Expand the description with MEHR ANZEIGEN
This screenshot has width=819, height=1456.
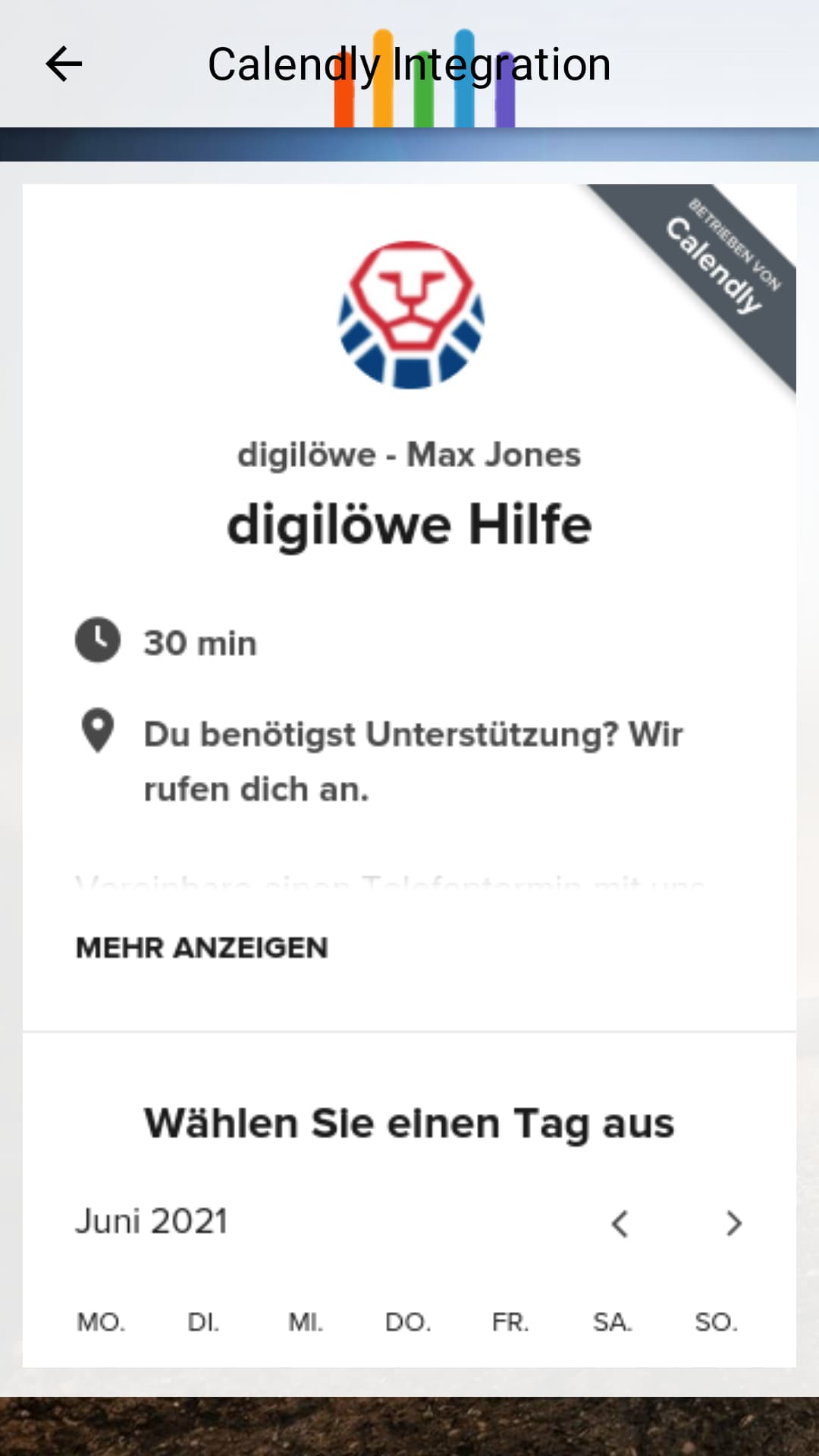click(x=202, y=947)
